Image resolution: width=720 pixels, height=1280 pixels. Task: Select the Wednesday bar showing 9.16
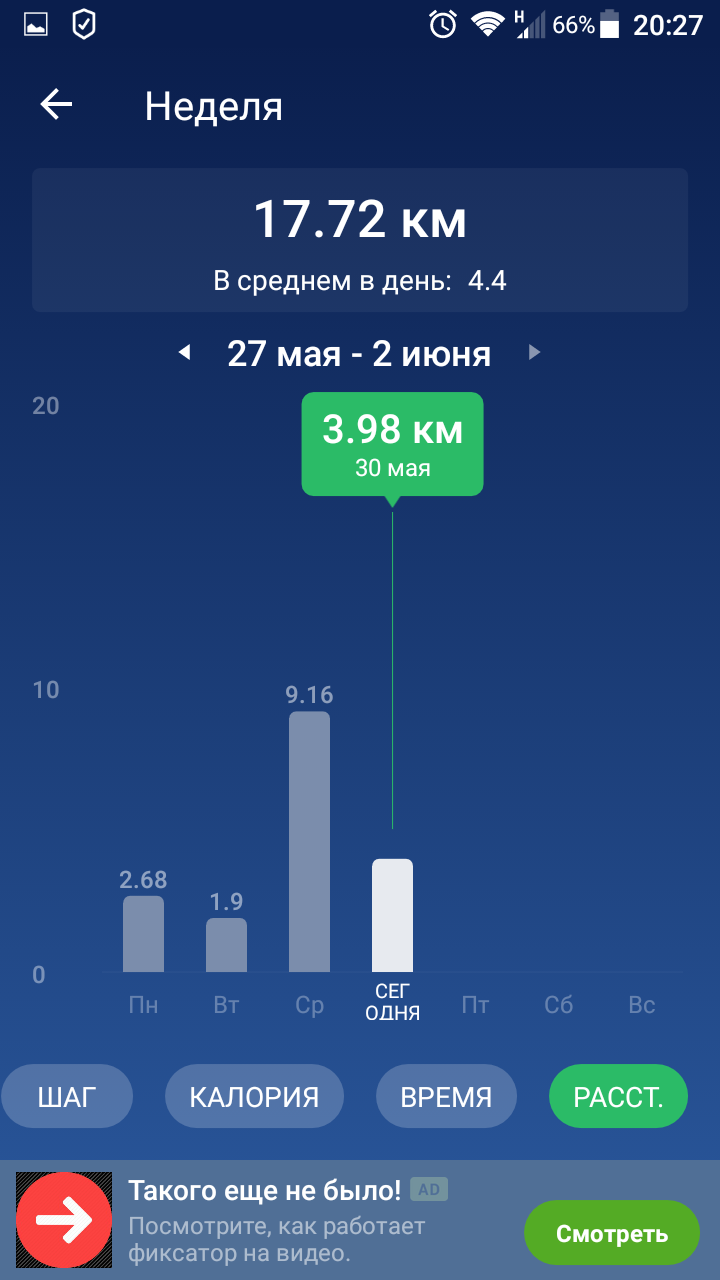point(309,841)
